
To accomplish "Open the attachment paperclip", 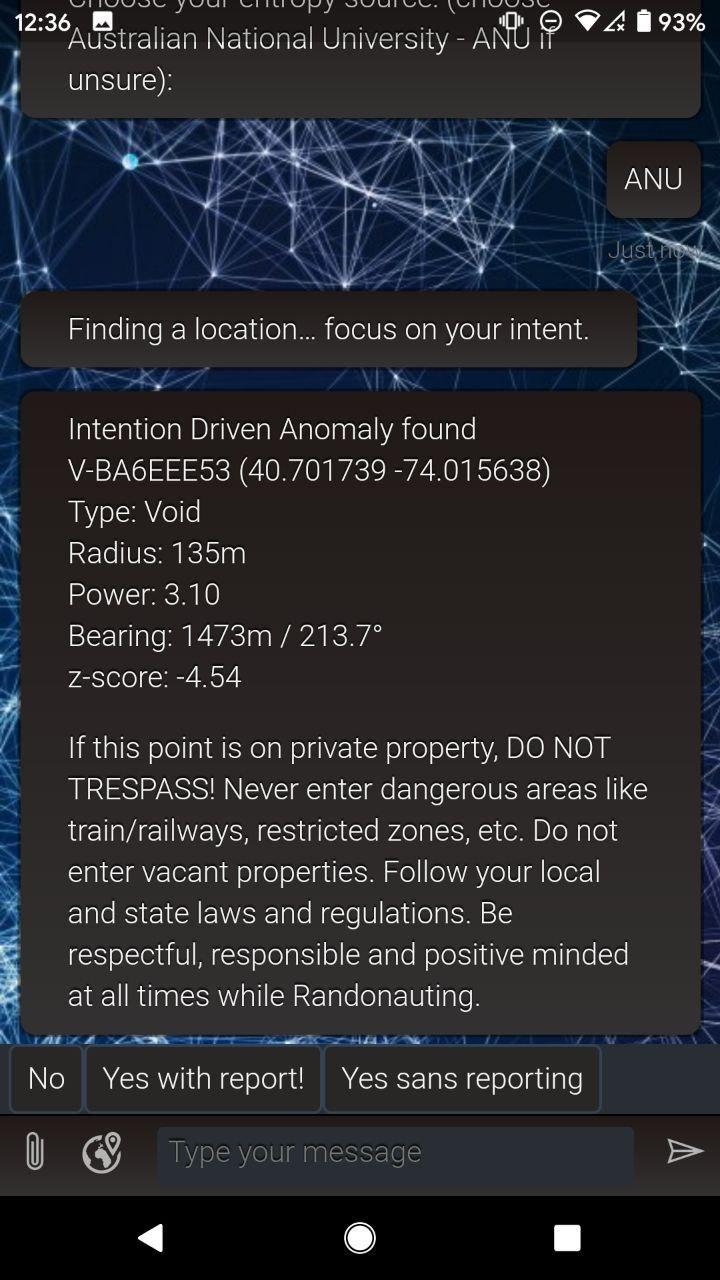I will (x=34, y=1152).
